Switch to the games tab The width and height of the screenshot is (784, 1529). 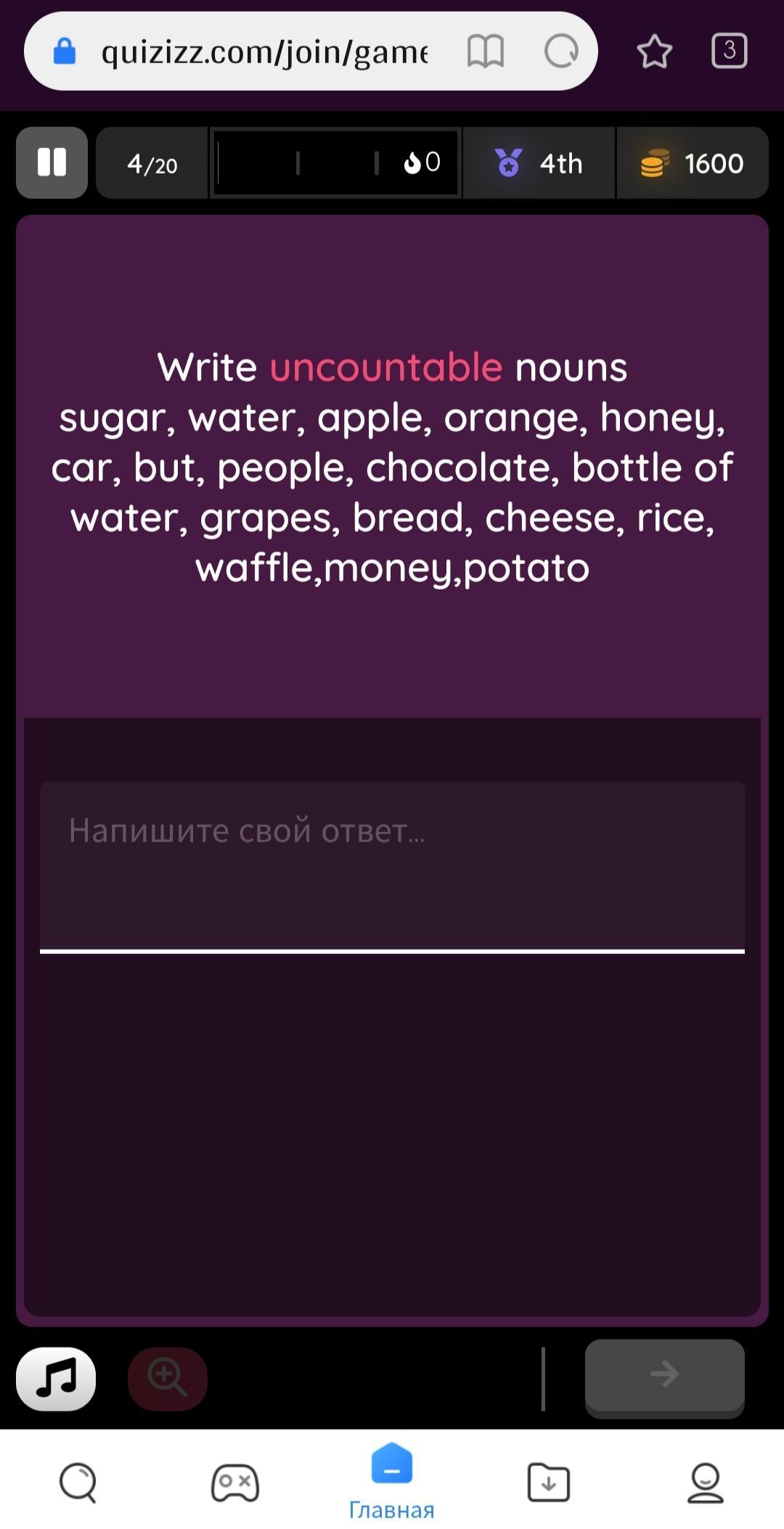pyautogui.click(x=235, y=1483)
